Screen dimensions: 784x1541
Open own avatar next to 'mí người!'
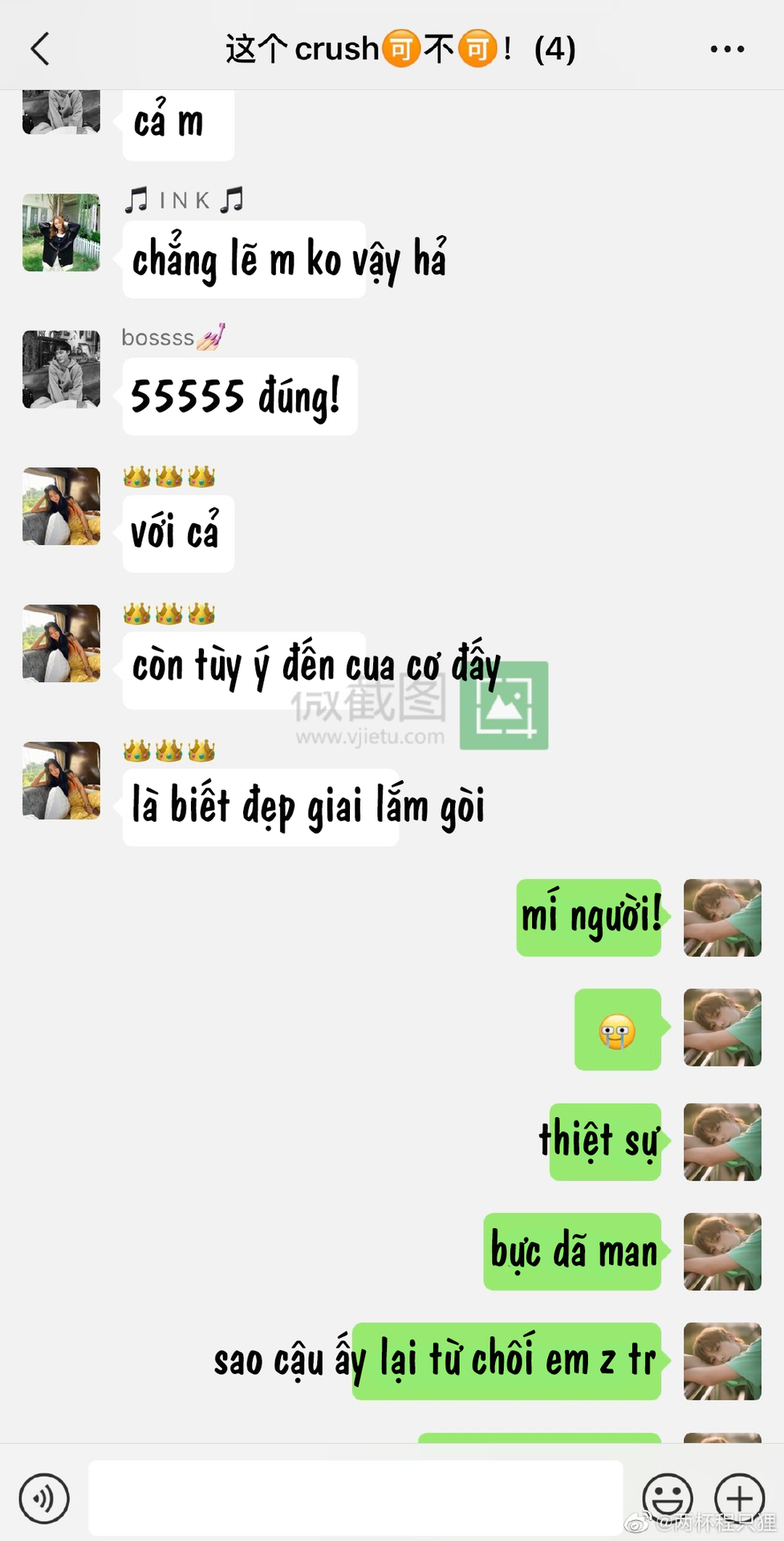pyautogui.click(x=722, y=917)
